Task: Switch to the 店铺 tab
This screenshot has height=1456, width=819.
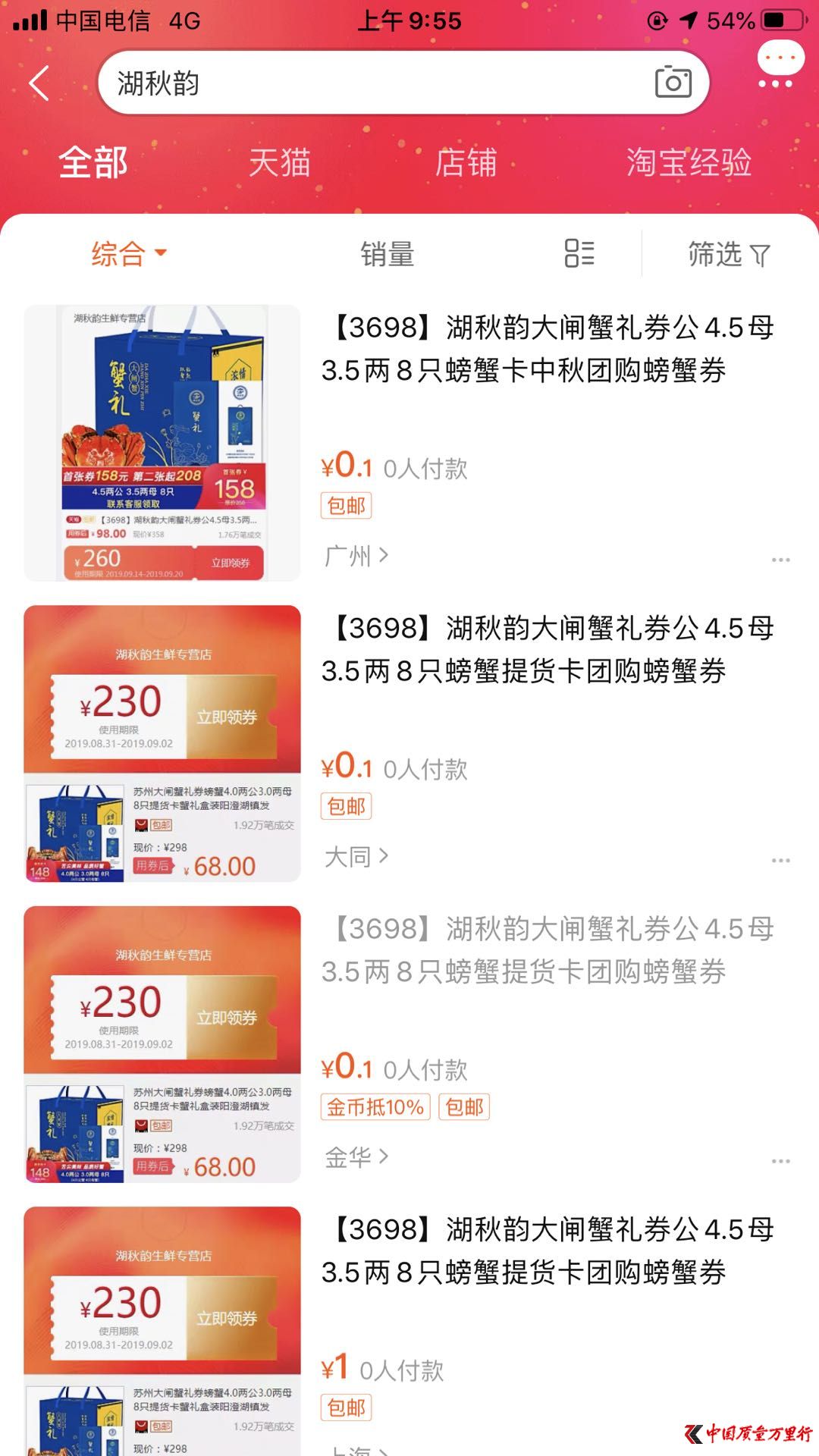Action: click(466, 162)
